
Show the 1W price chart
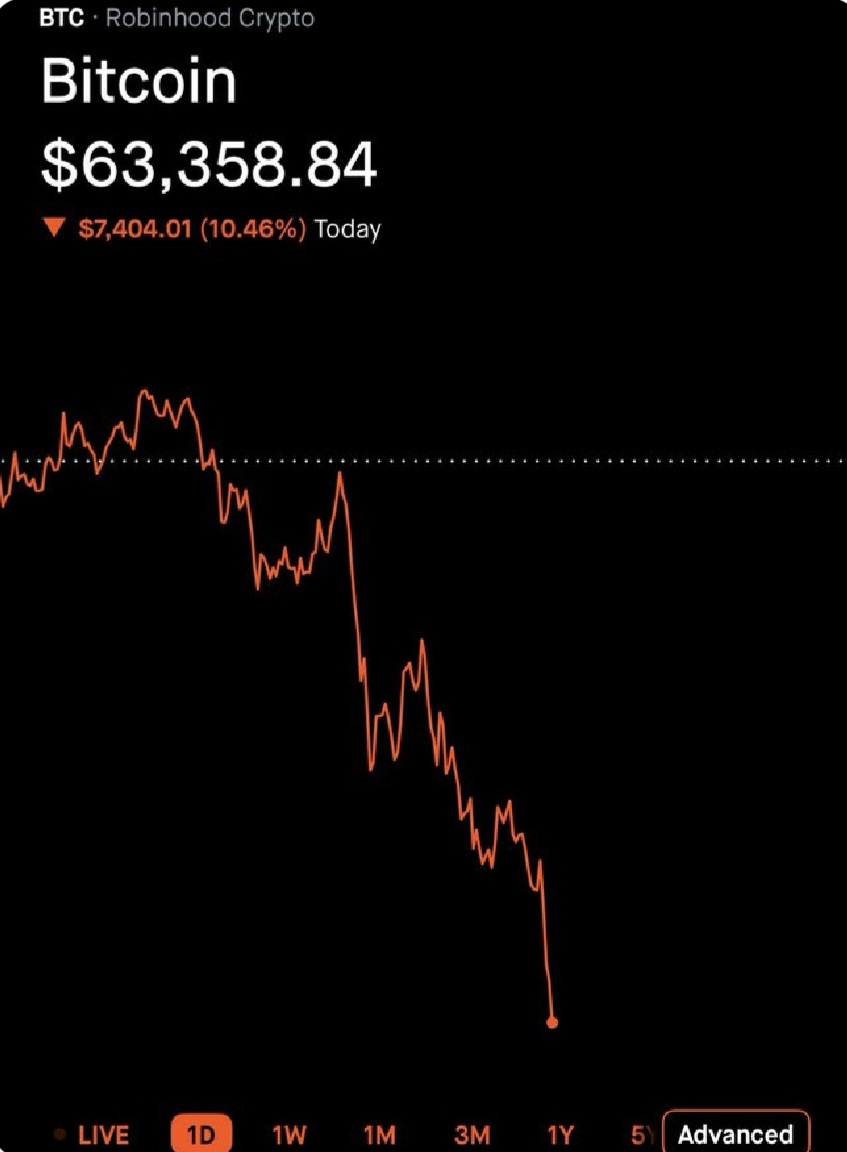coord(289,1134)
